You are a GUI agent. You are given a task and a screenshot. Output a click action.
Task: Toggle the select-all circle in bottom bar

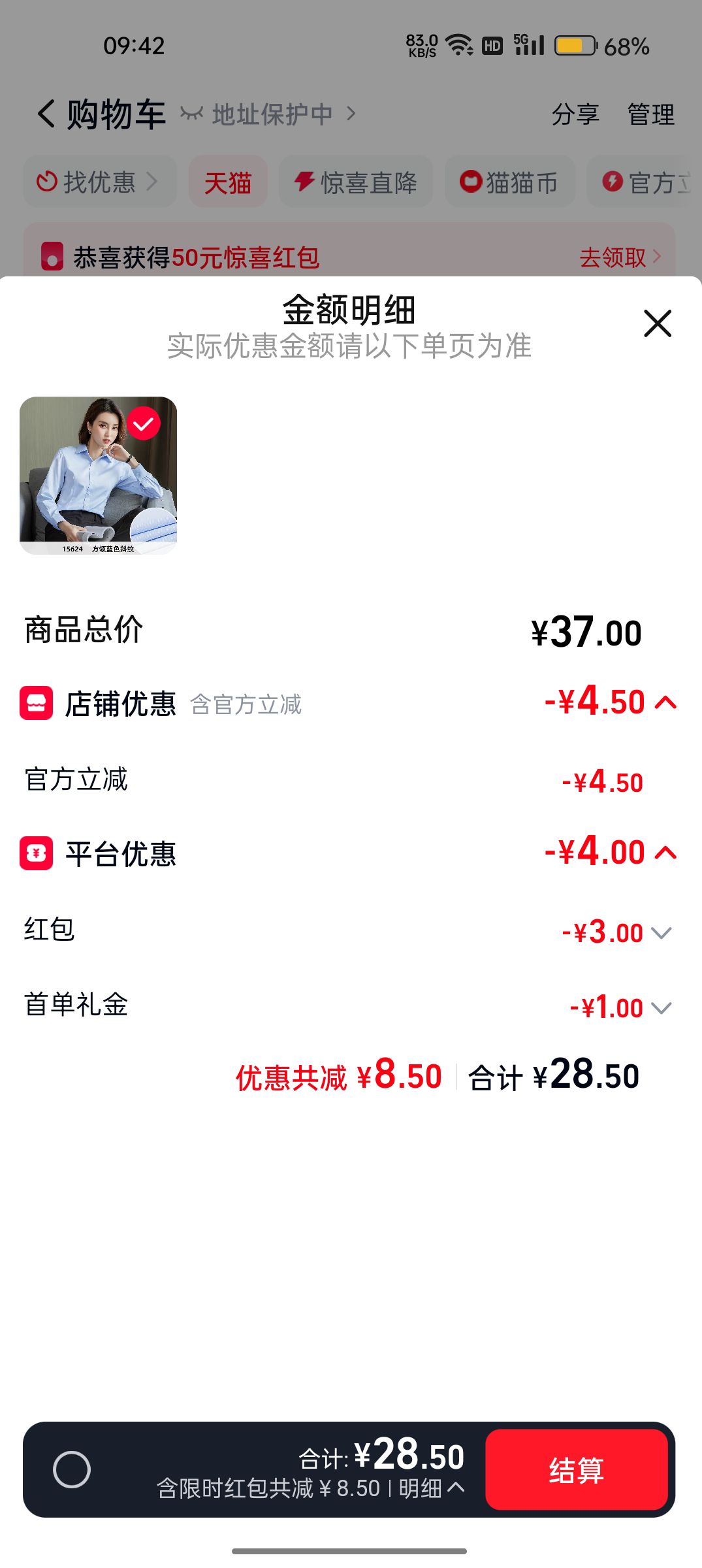72,1469
